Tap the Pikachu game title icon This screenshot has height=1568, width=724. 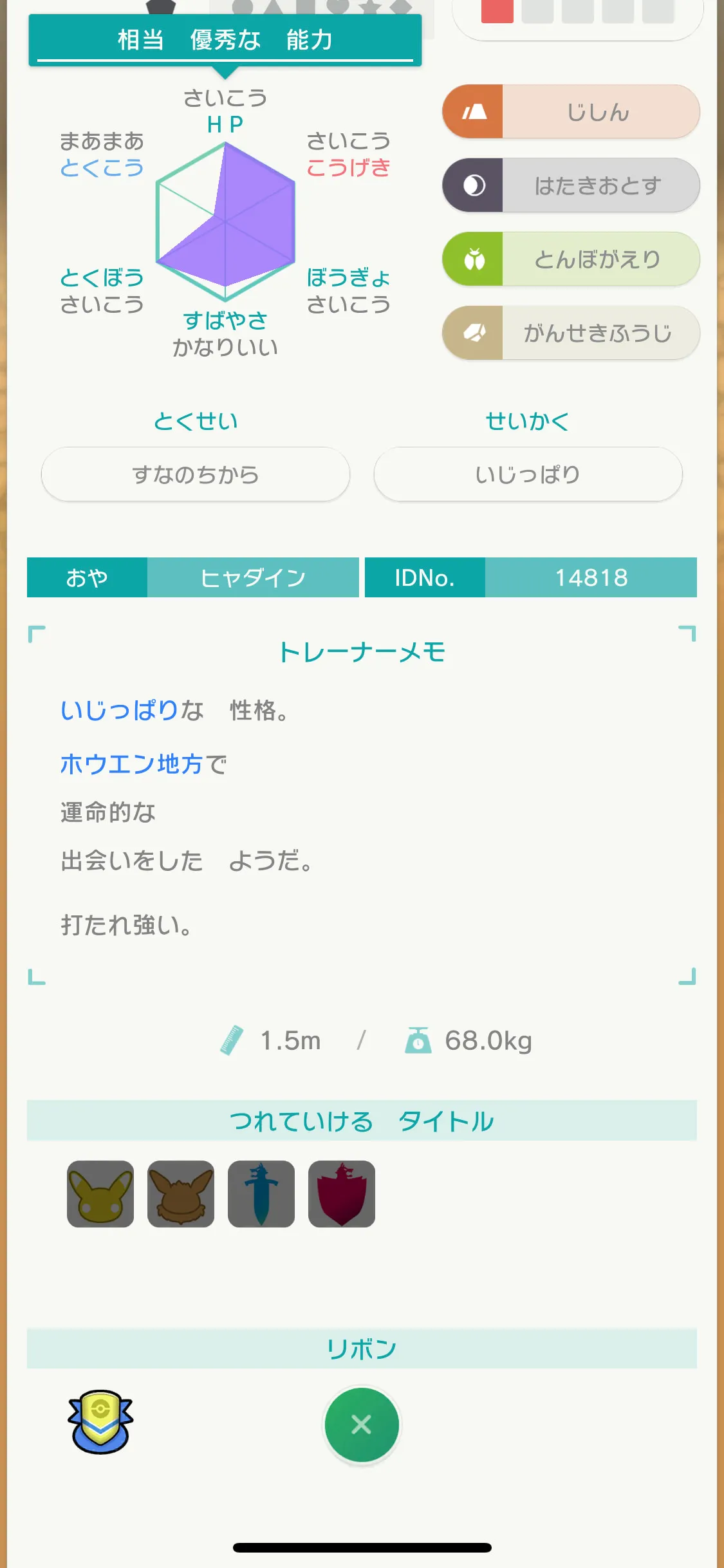click(x=100, y=1194)
